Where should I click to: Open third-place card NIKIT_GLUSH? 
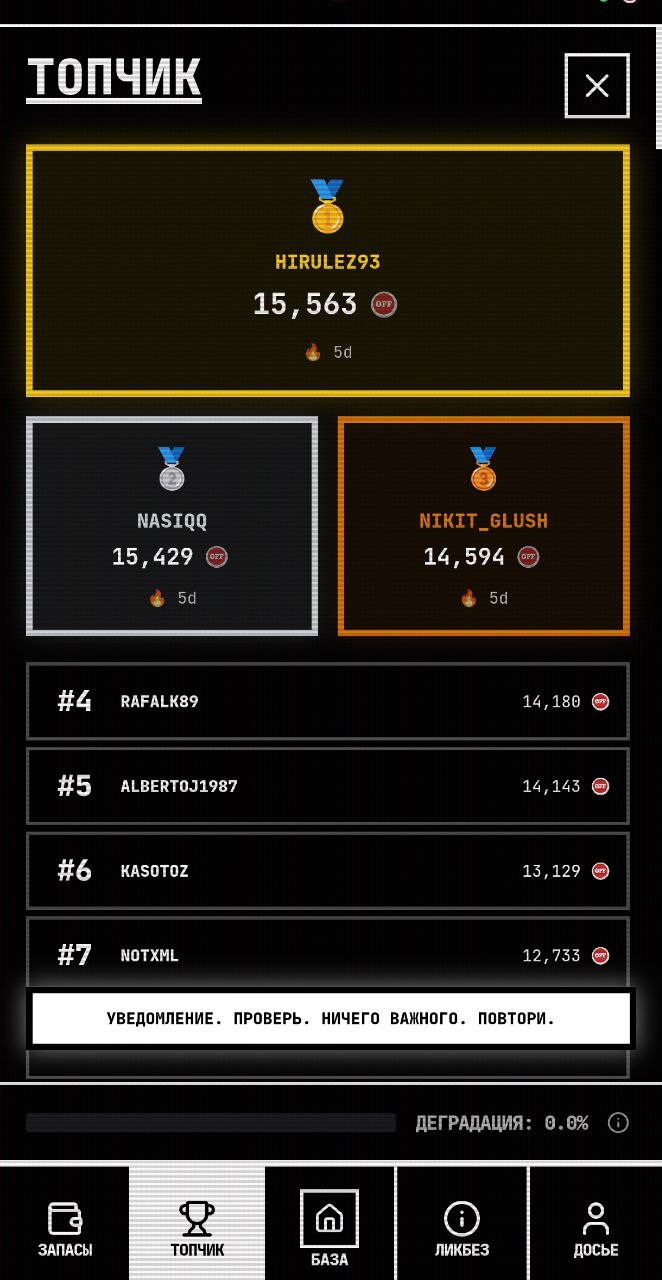tap(484, 526)
